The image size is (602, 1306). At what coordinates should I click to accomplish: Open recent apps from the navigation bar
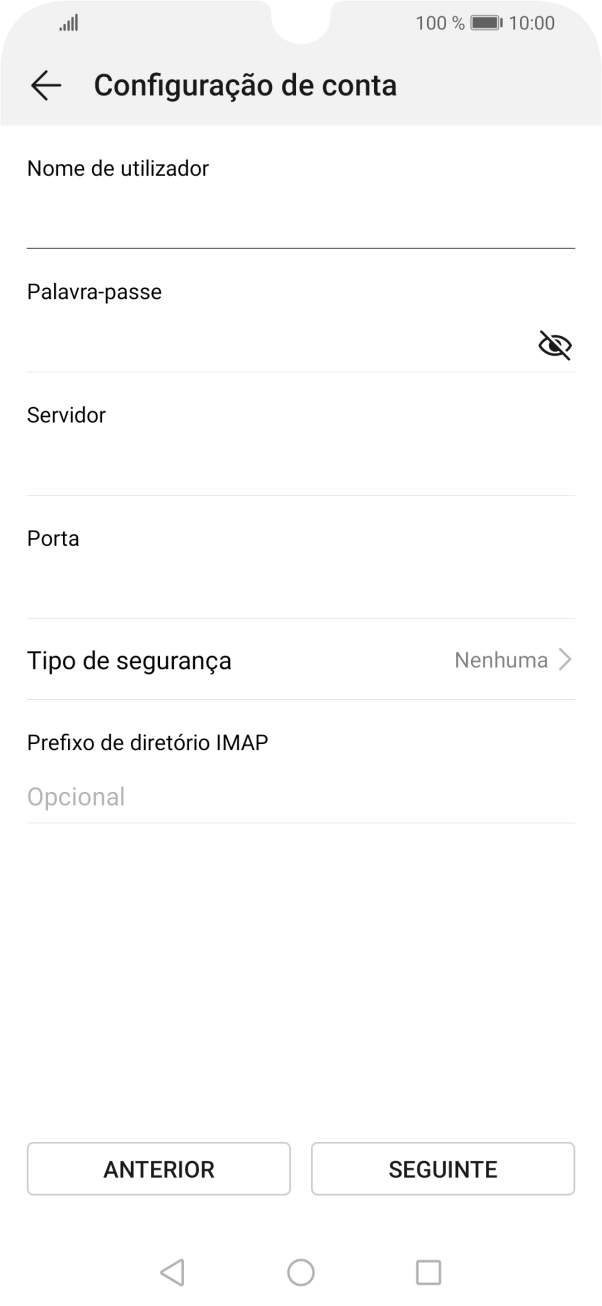[428, 1272]
